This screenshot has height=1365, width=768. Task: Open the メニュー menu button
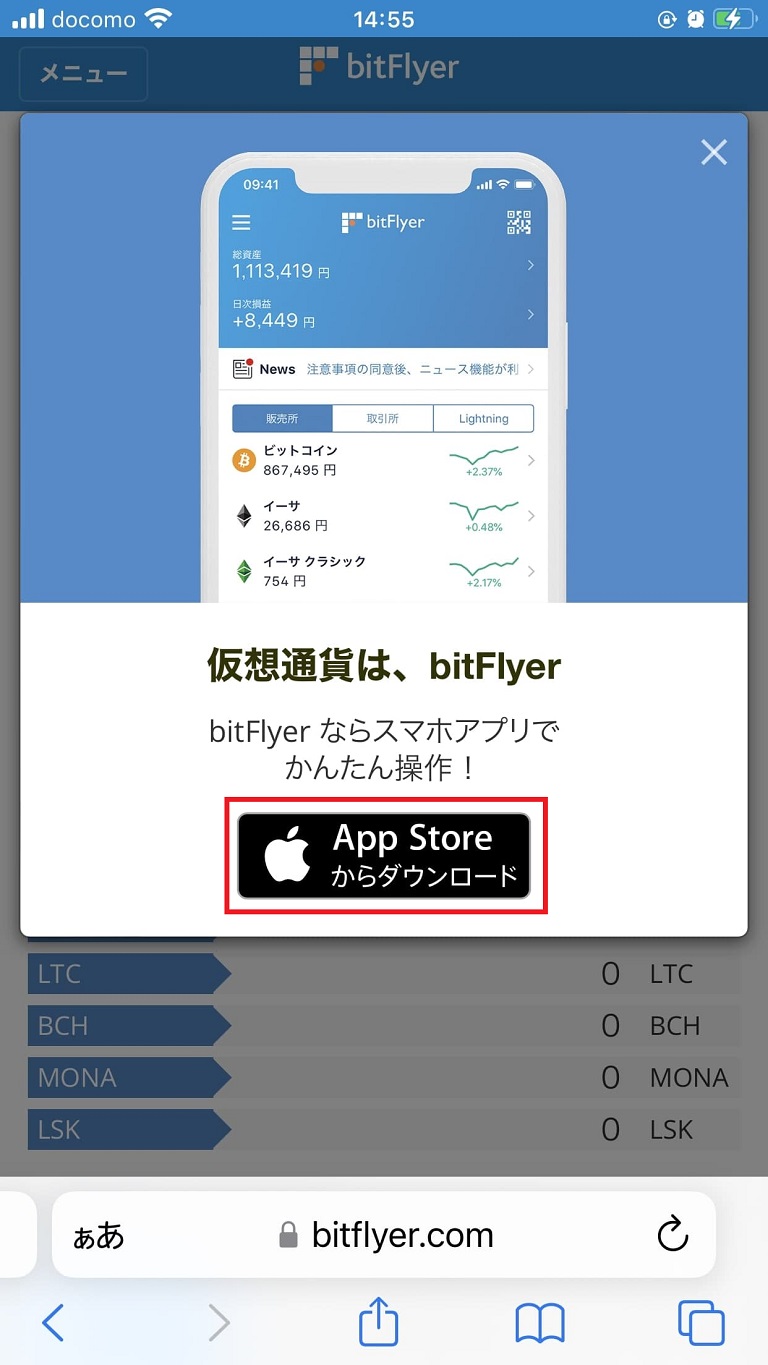[83, 74]
